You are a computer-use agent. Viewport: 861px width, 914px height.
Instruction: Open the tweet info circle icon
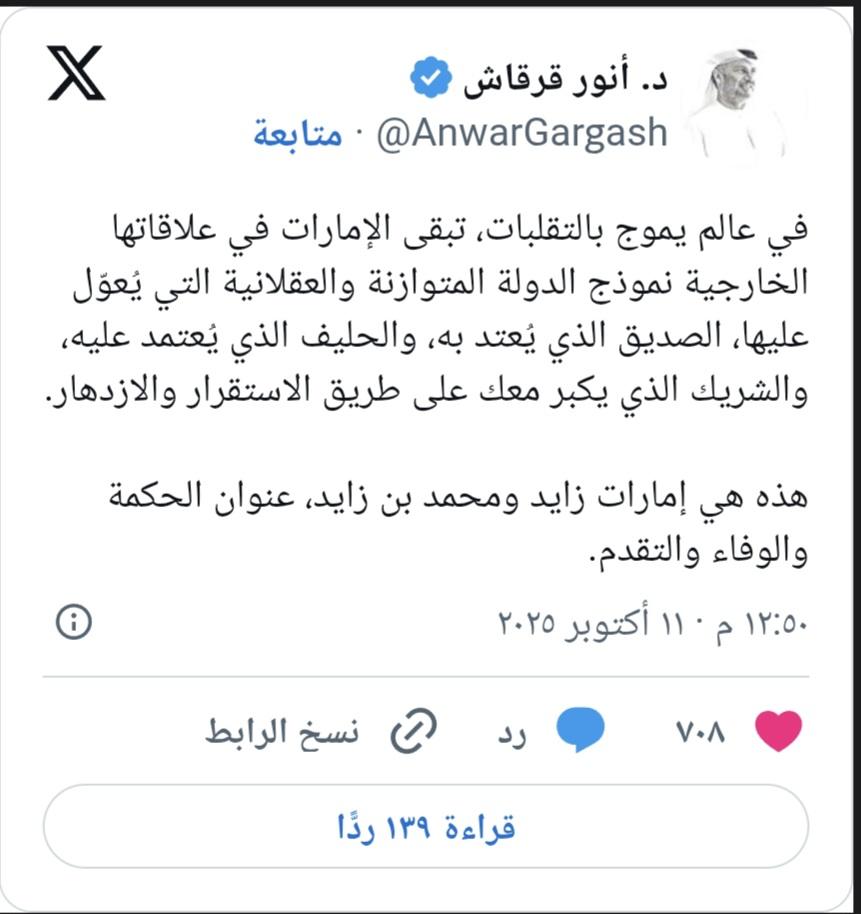[73, 622]
